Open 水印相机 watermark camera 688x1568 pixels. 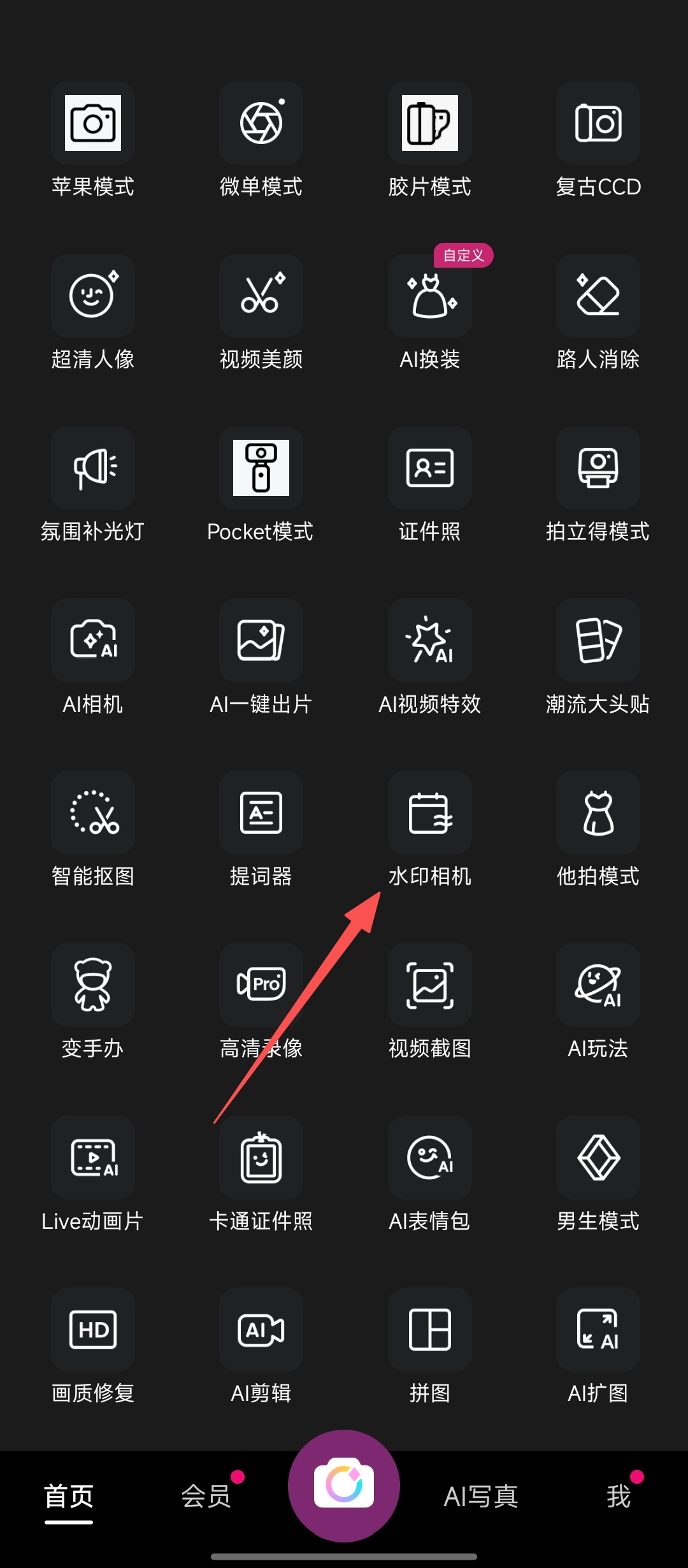430,813
